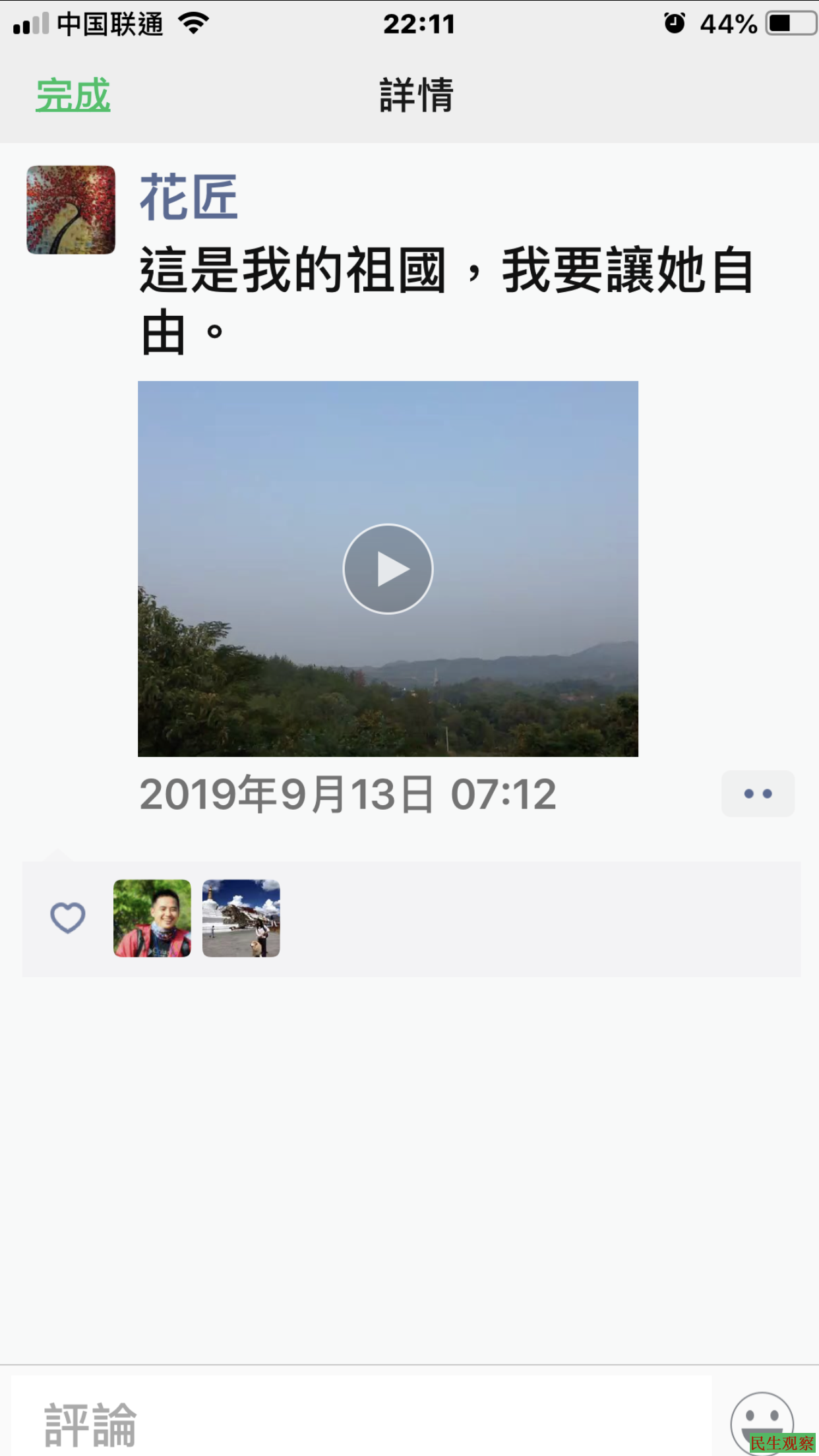Open 花匠's profile picture

(71, 210)
